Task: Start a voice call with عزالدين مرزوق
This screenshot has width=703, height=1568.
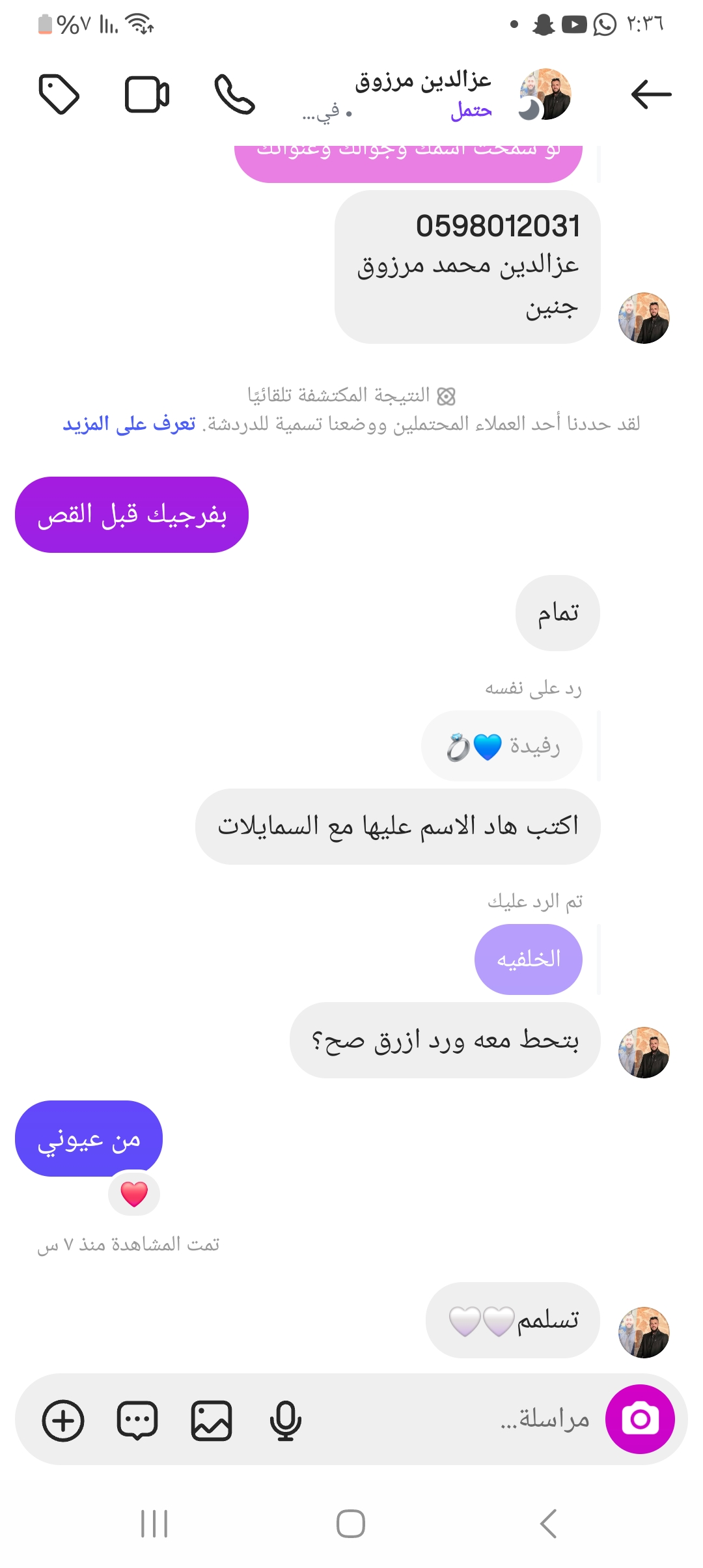Action: (234, 95)
